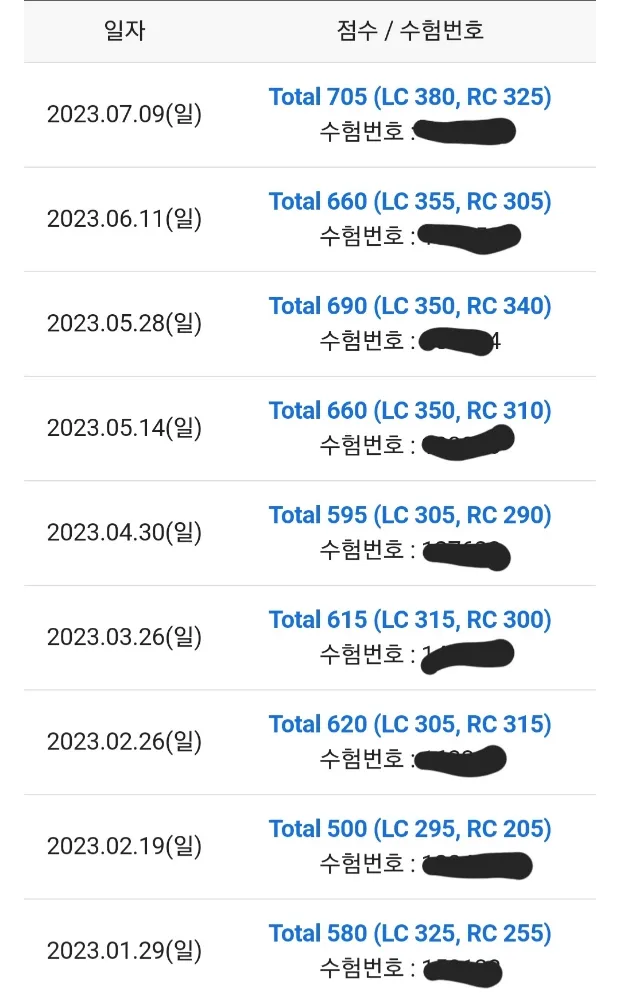
Task: Open the Total 615 score link
Action: point(410,620)
